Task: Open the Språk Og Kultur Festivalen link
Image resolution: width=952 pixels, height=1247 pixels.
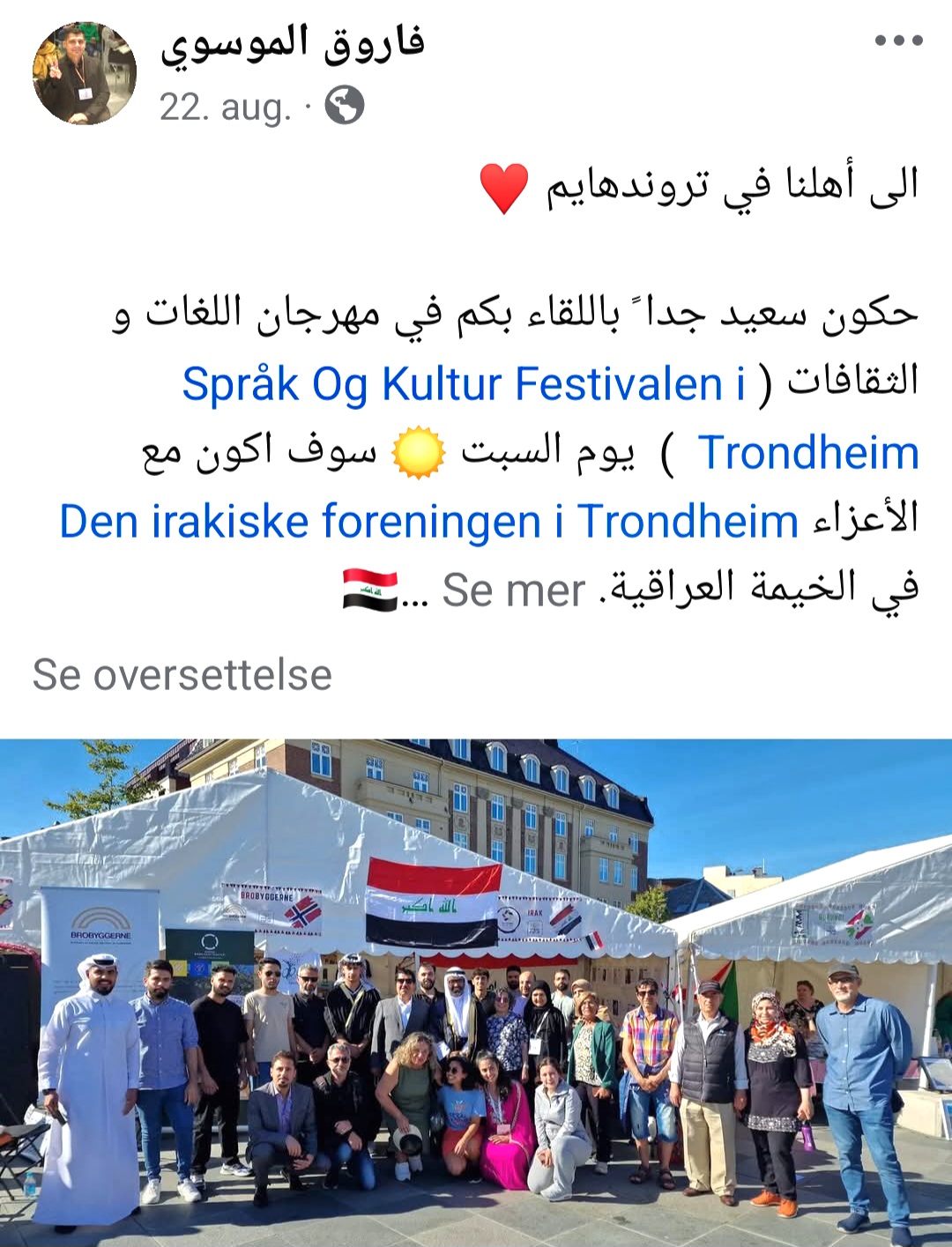Action: tap(464, 384)
